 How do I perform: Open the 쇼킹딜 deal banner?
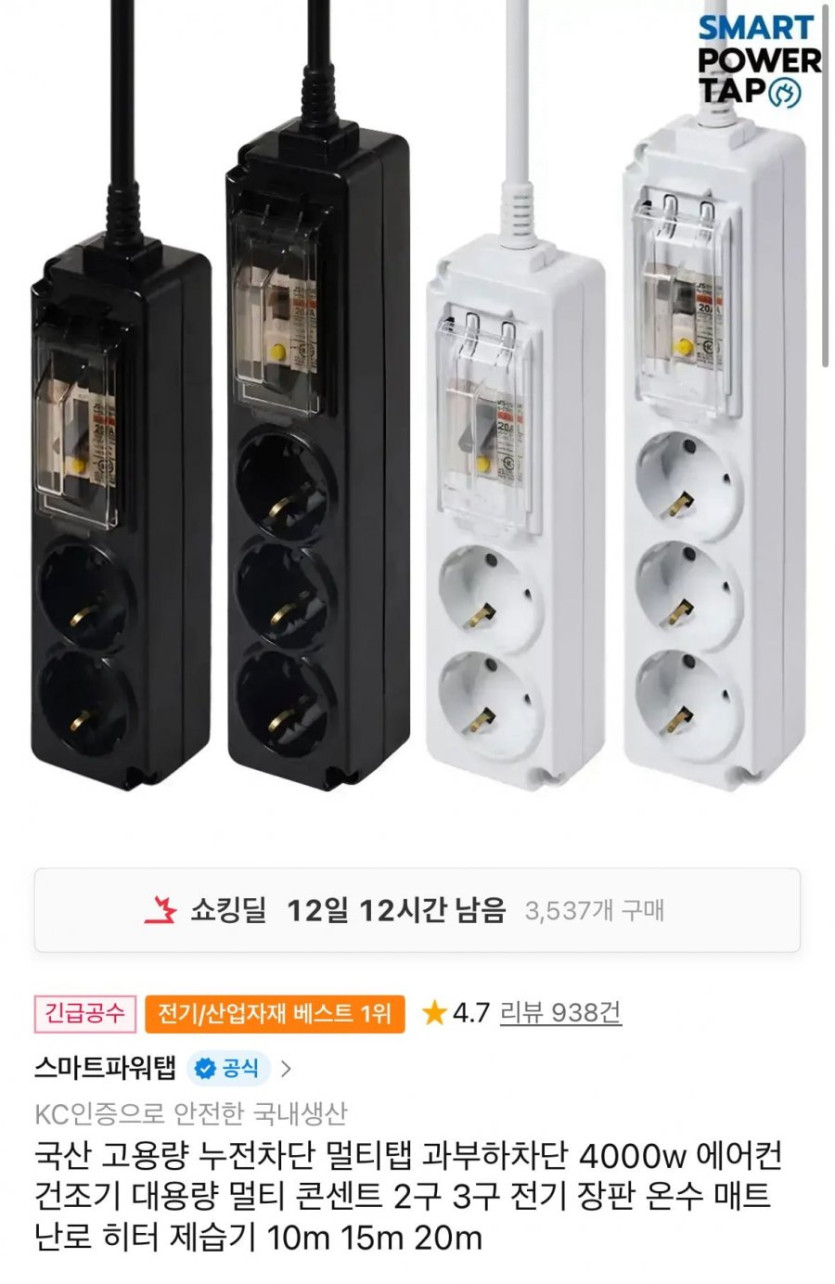pyautogui.click(x=417, y=910)
